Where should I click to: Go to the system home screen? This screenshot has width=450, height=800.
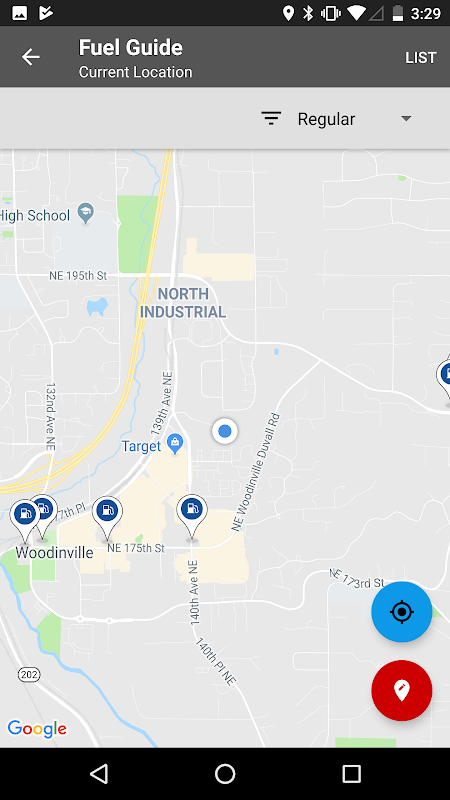(225, 773)
